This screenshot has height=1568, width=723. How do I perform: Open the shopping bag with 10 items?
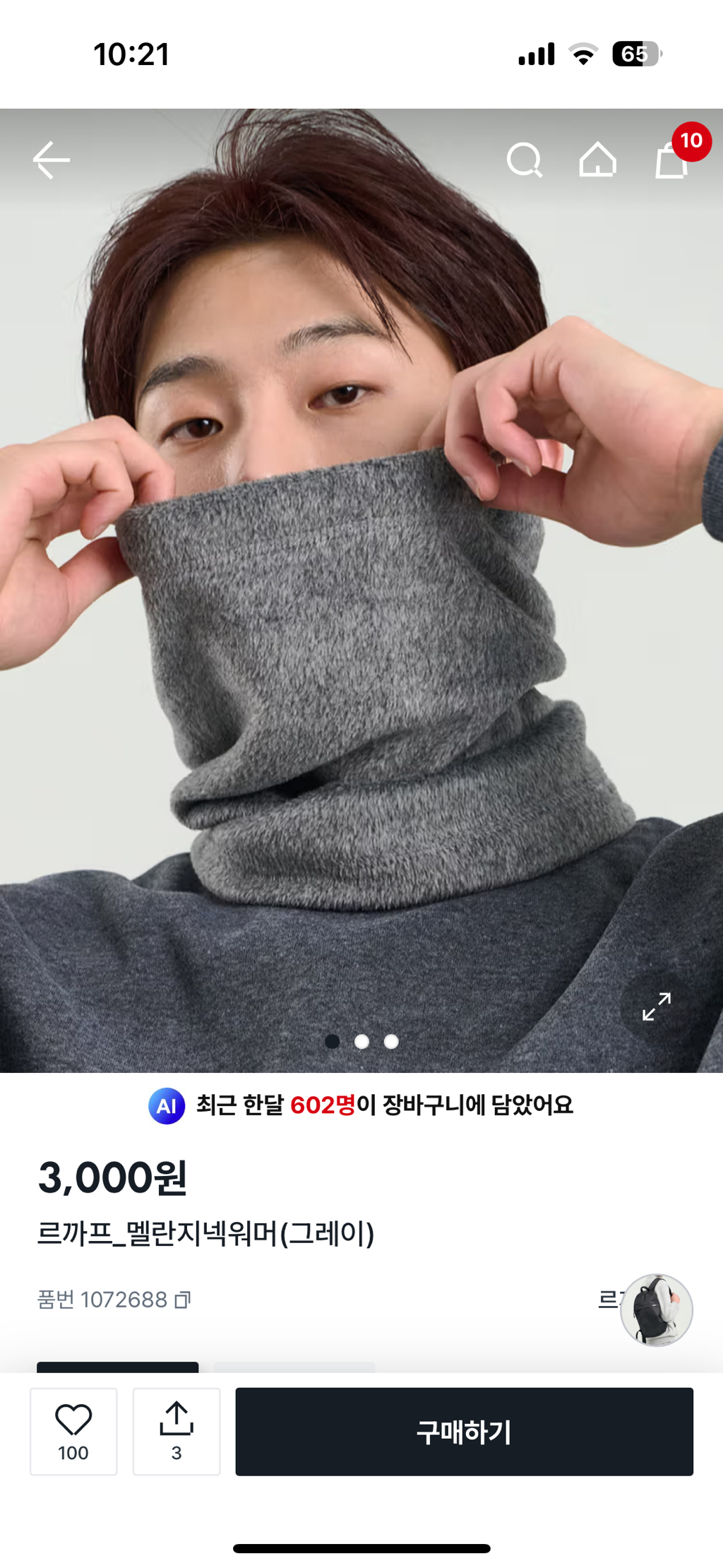pyautogui.click(x=672, y=160)
